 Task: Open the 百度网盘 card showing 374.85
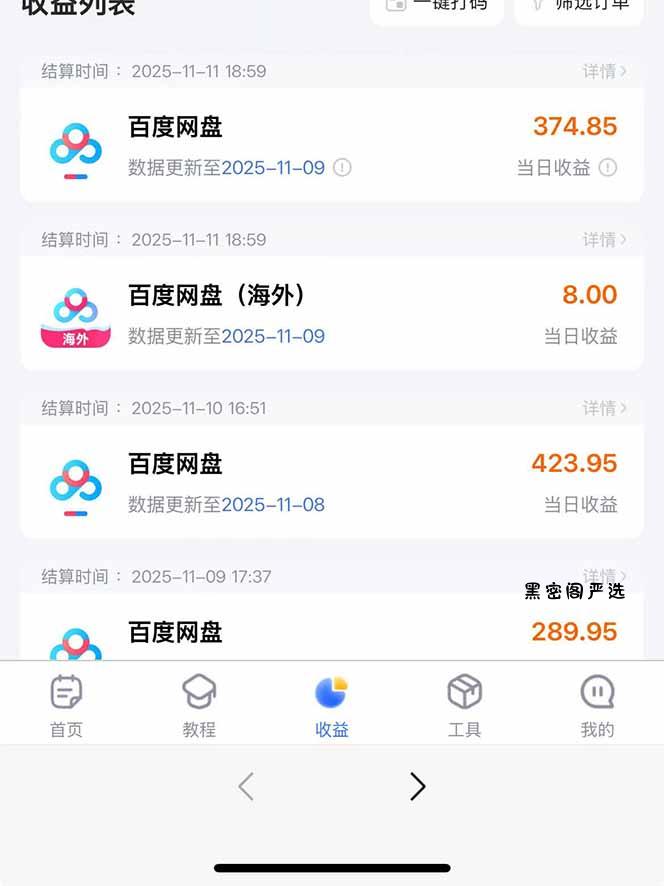tap(331, 145)
